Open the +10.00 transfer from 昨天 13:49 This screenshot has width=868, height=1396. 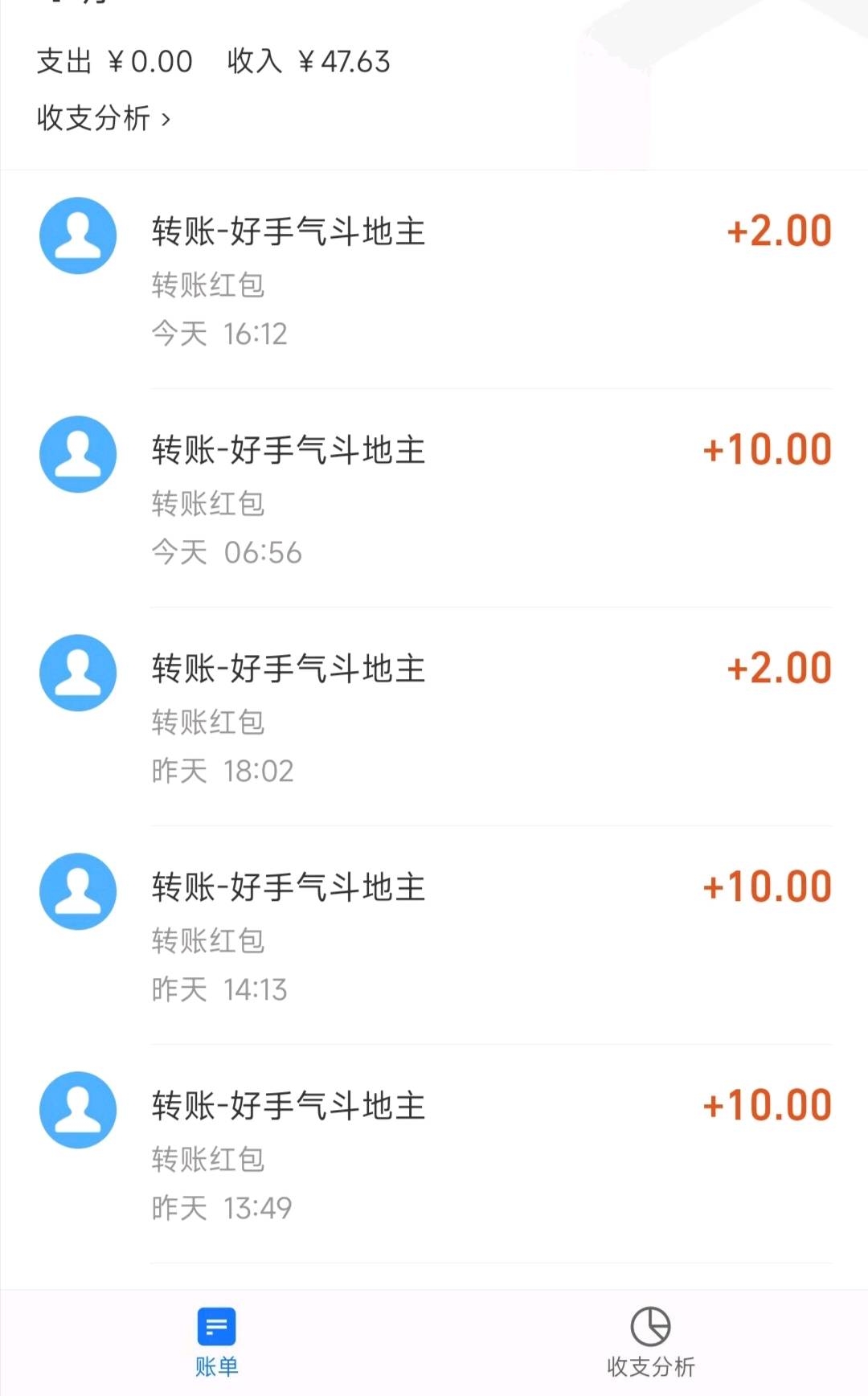(434, 1154)
